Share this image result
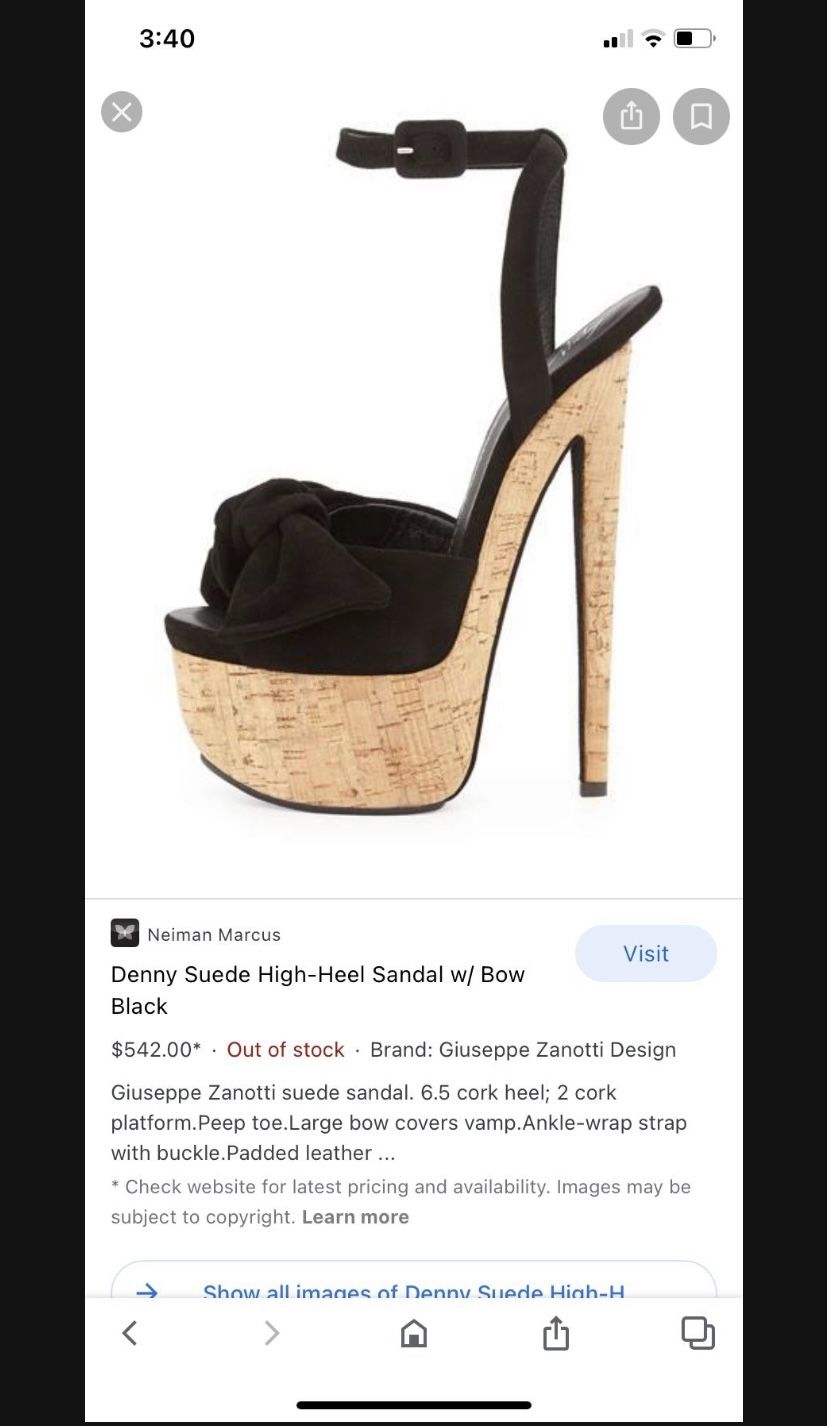 tap(631, 117)
